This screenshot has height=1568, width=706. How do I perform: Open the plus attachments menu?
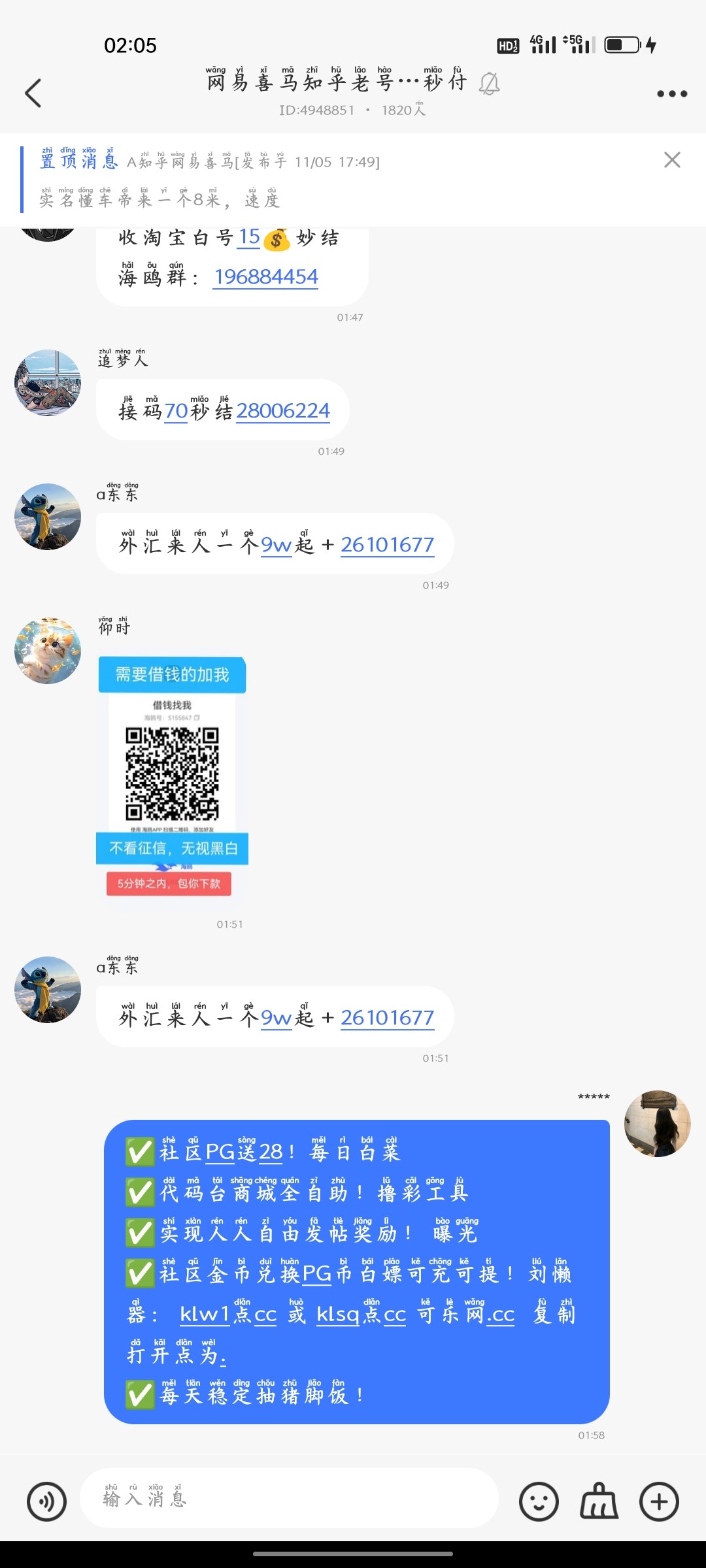[x=659, y=1501]
